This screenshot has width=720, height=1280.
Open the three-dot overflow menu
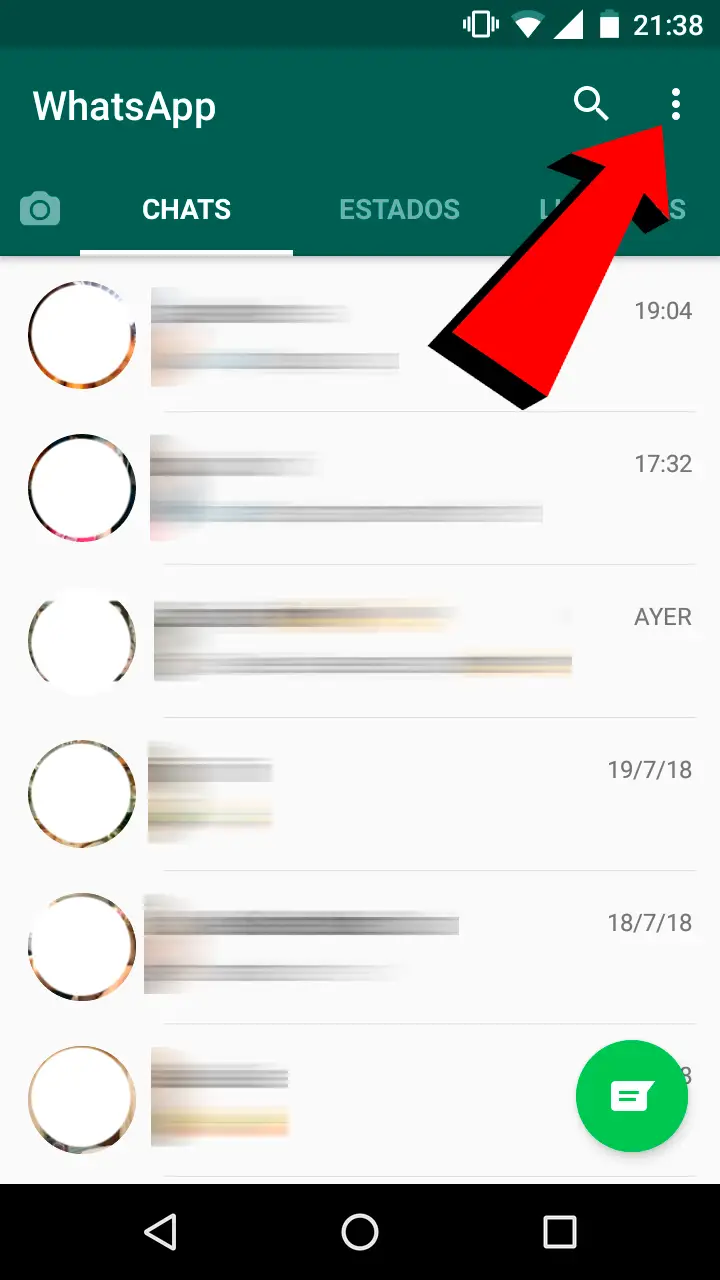click(676, 104)
